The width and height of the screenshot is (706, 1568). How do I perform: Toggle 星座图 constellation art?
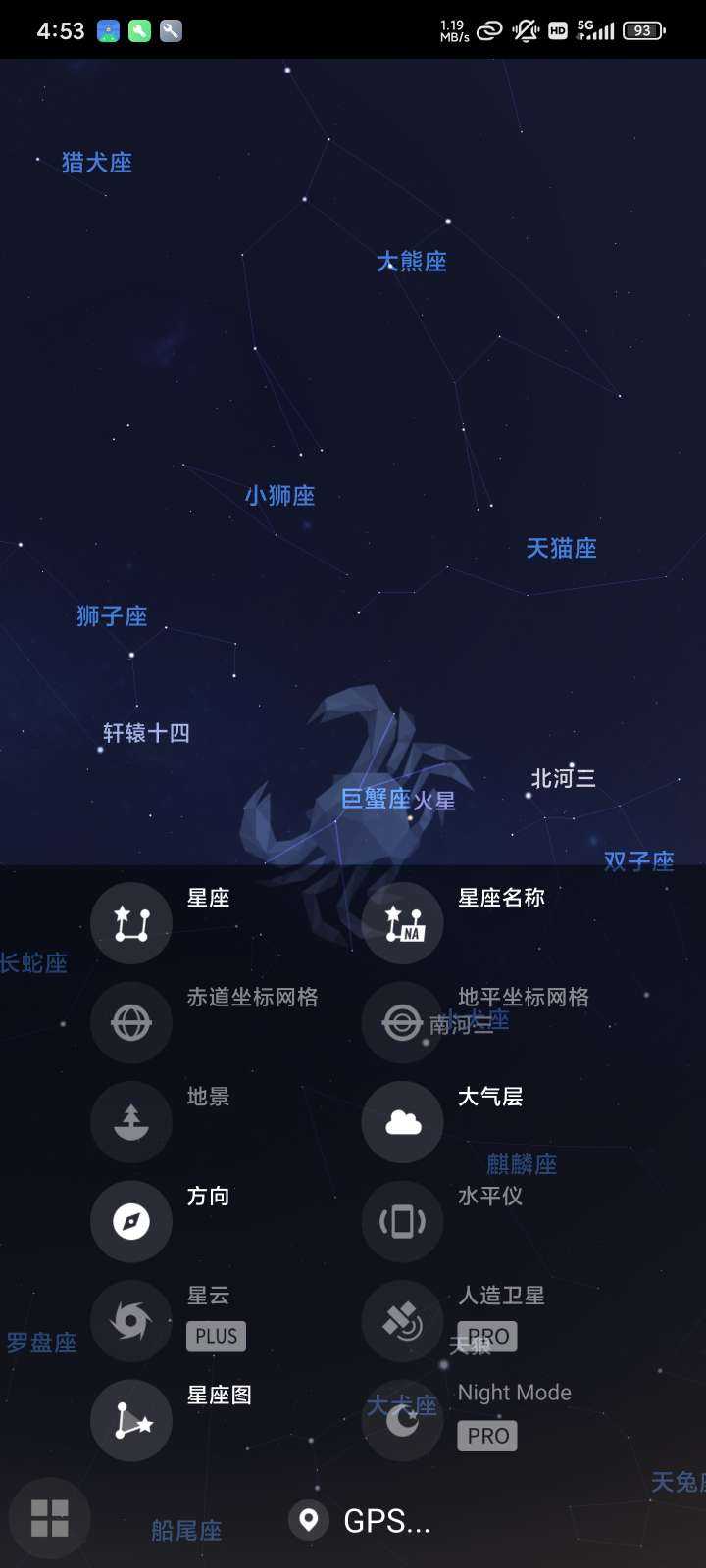131,1420
